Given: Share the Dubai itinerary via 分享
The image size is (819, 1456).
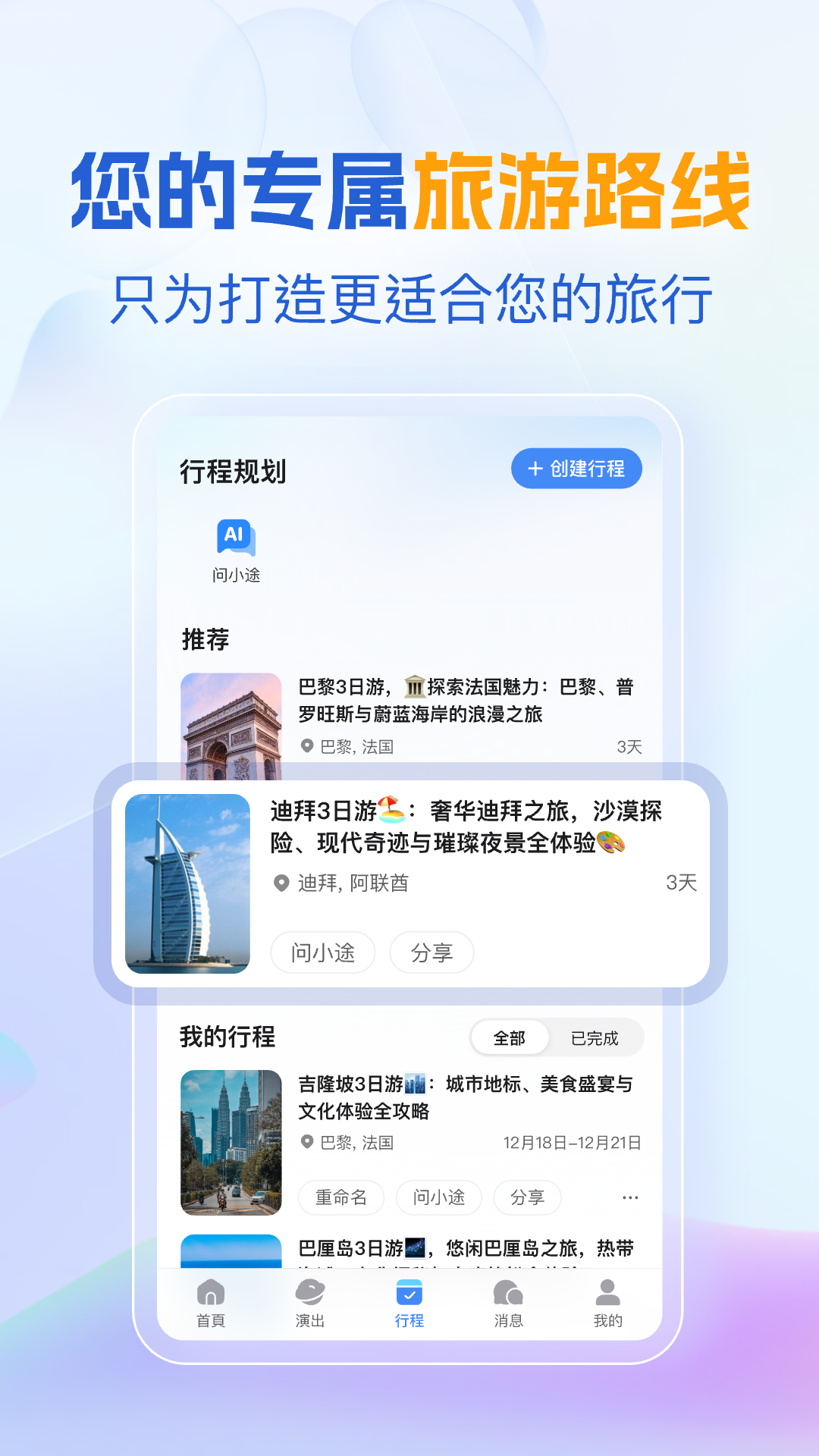Looking at the screenshot, I should coord(431,952).
